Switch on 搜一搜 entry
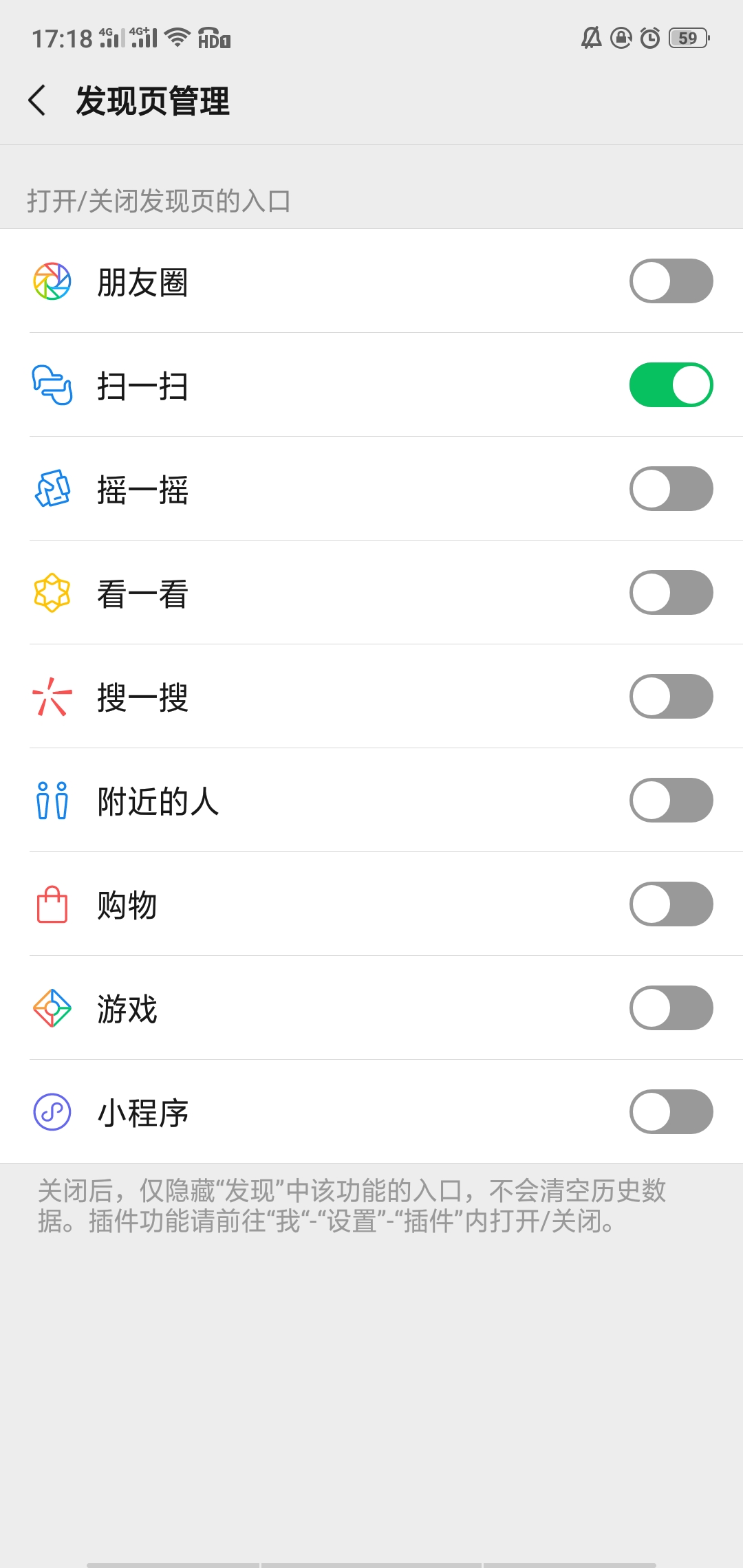This screenshot has width=743, height=1568. pos(671,696)
